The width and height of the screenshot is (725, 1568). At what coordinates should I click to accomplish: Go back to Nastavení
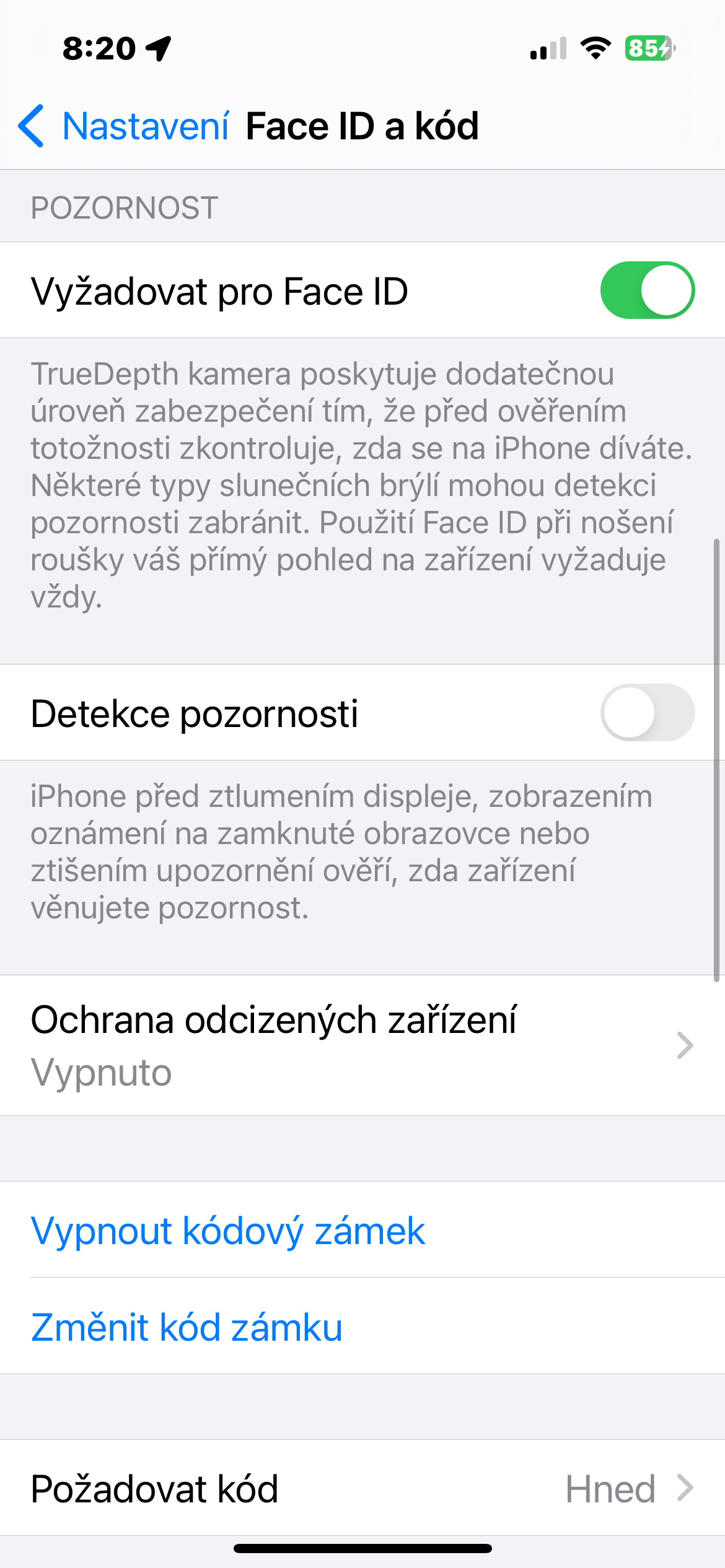coord(124,126)
